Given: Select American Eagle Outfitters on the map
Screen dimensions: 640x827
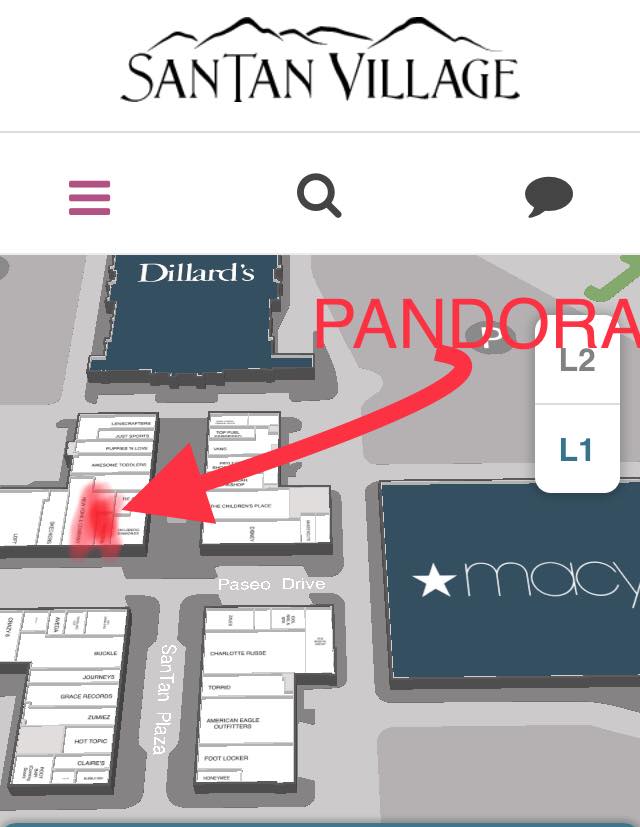Looking at the screenshot, I should (x=230, y=724).
